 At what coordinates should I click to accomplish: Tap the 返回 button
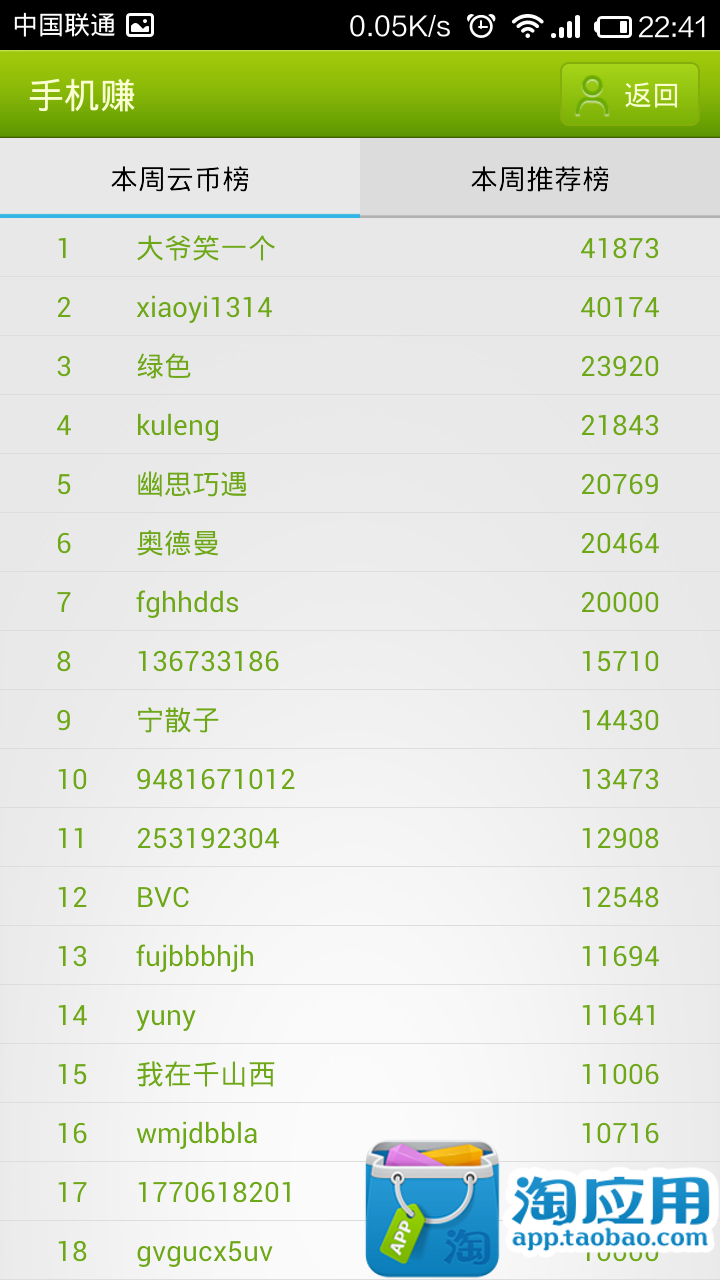click(x=629, y=95)
